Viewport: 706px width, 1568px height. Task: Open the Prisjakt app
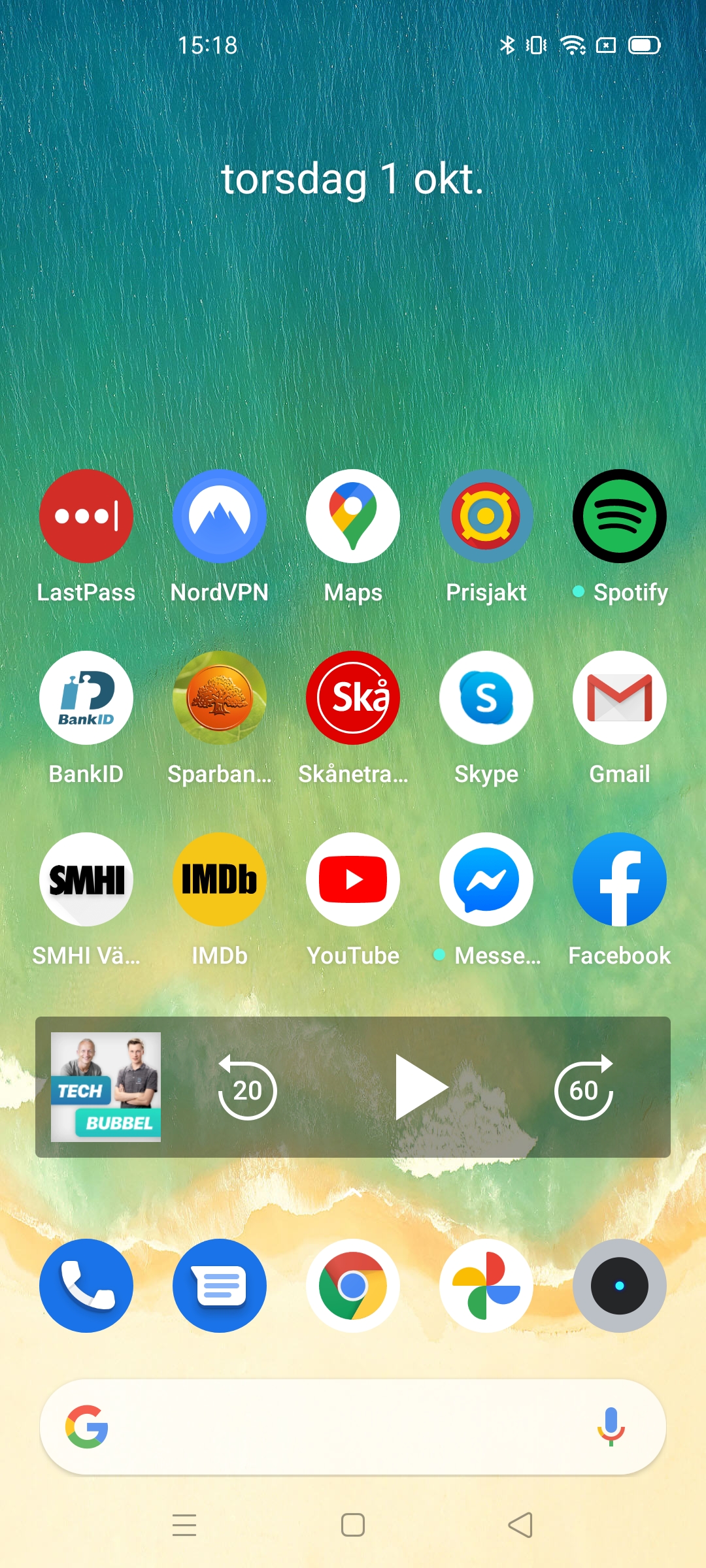click(486, 516)
